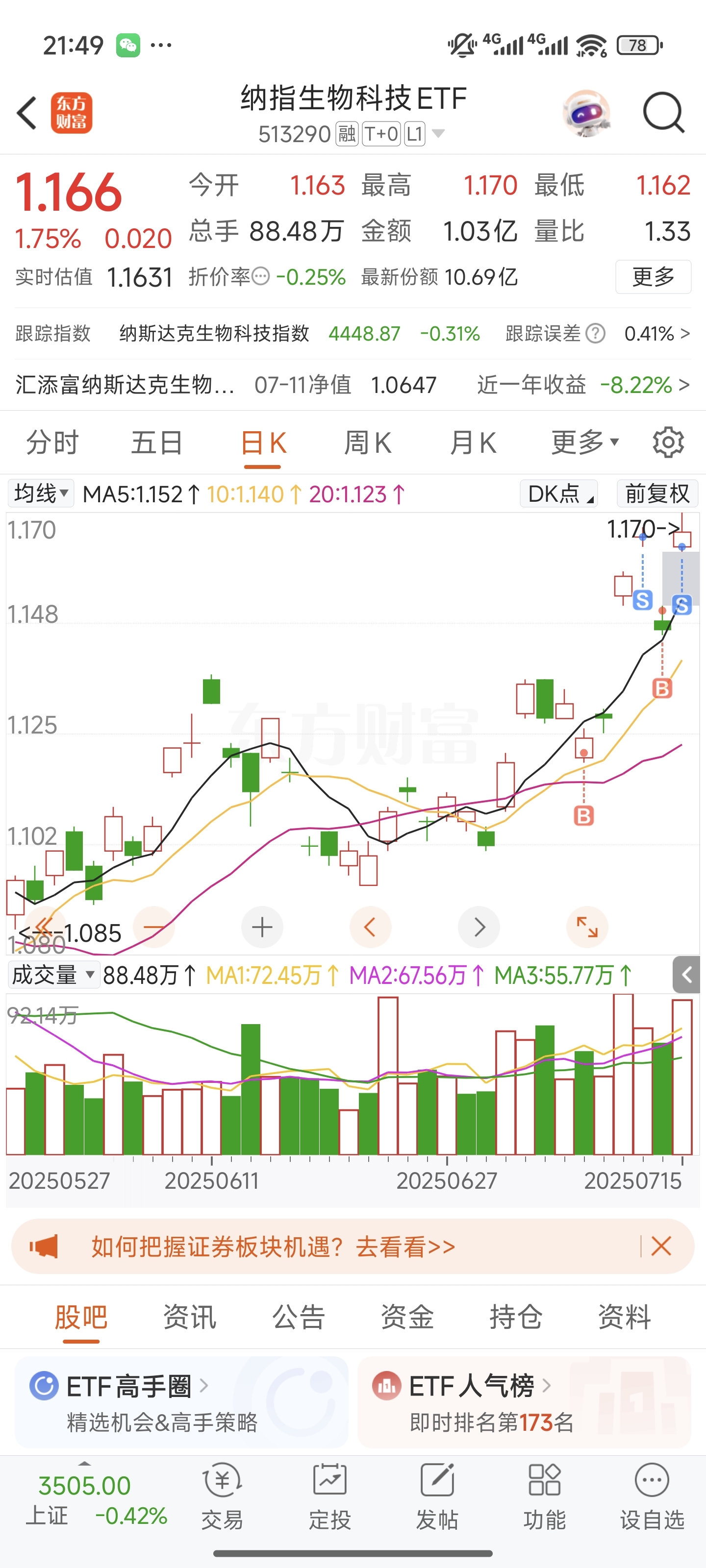
Task: Switch to the 资金 fund flow tab
Action: (406, 1318)
